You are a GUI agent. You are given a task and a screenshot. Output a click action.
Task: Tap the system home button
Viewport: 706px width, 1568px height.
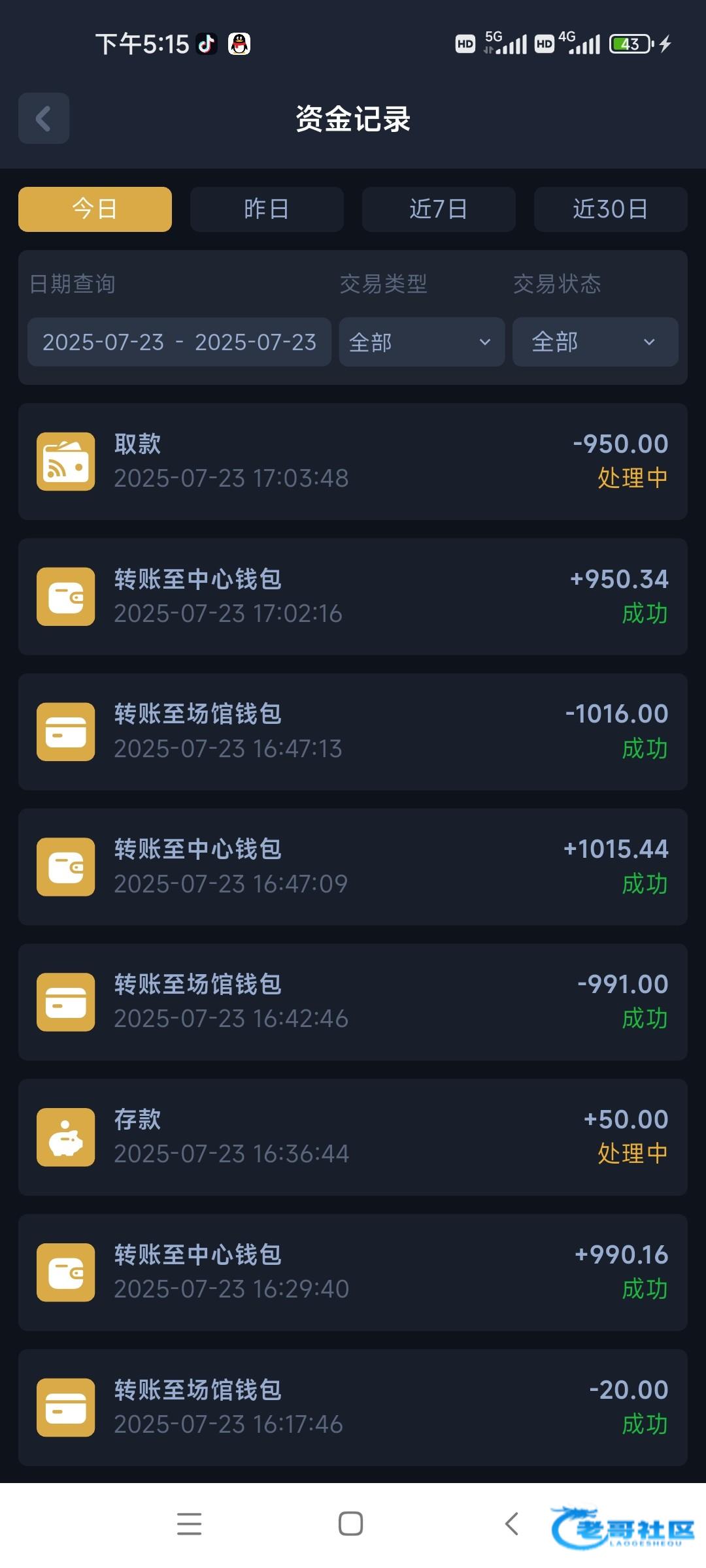(x=351, y=1524)
